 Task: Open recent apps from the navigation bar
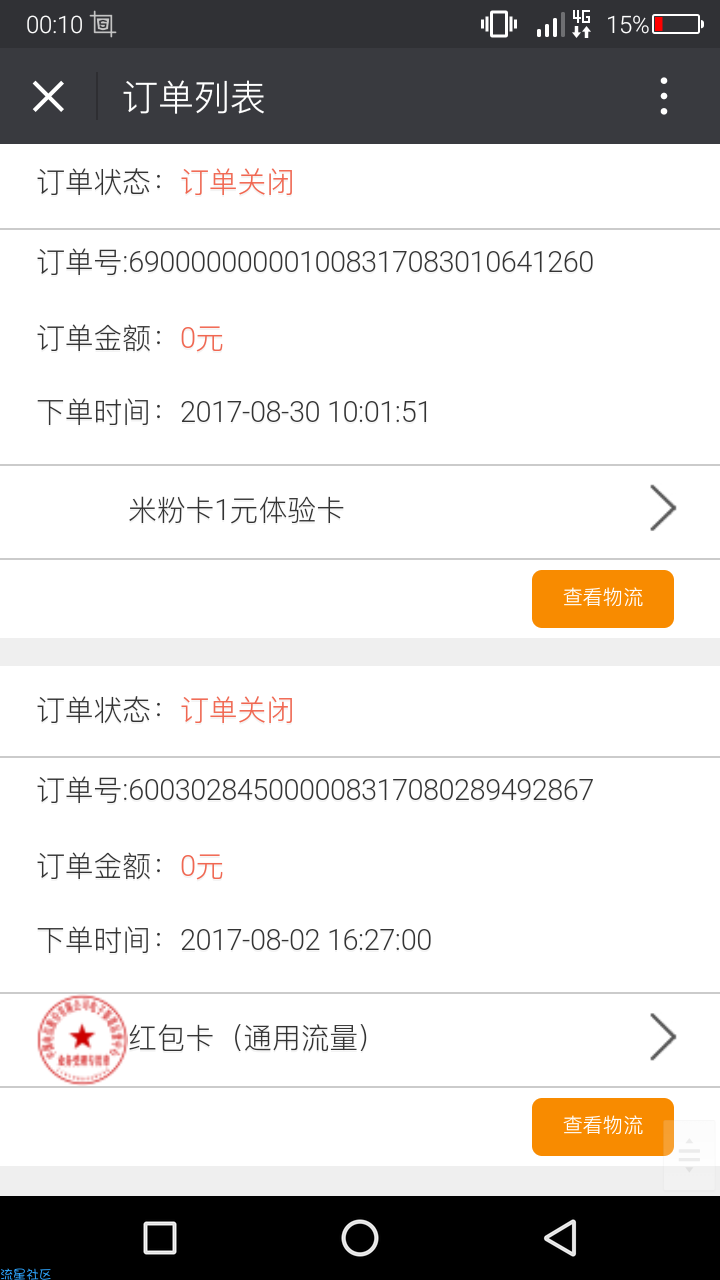(x=160, y=1238)
